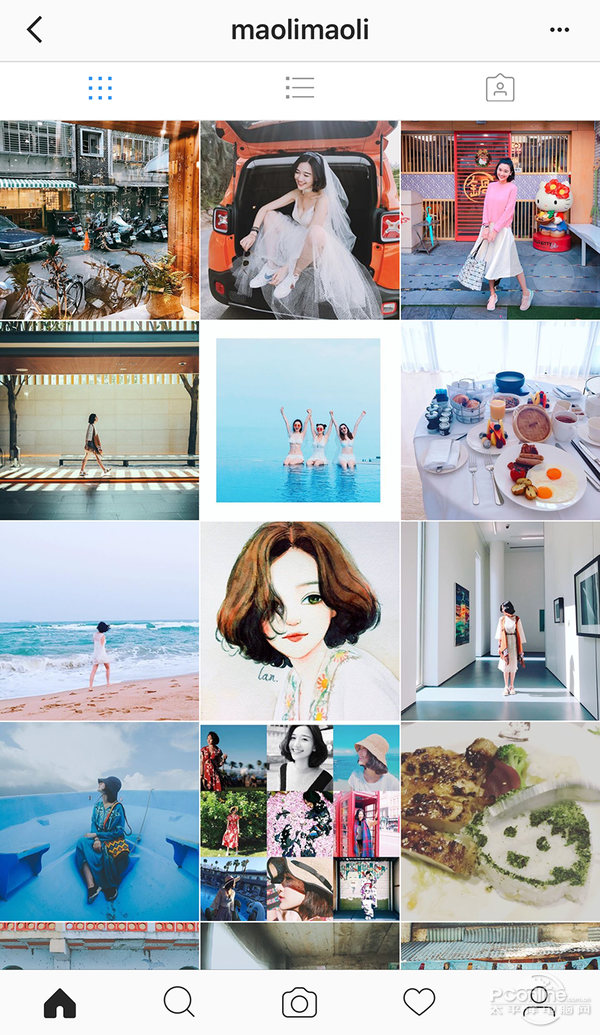Show tagged photos tab
600x1035 pixels.
pyautogui.click(x=500, y=88)
